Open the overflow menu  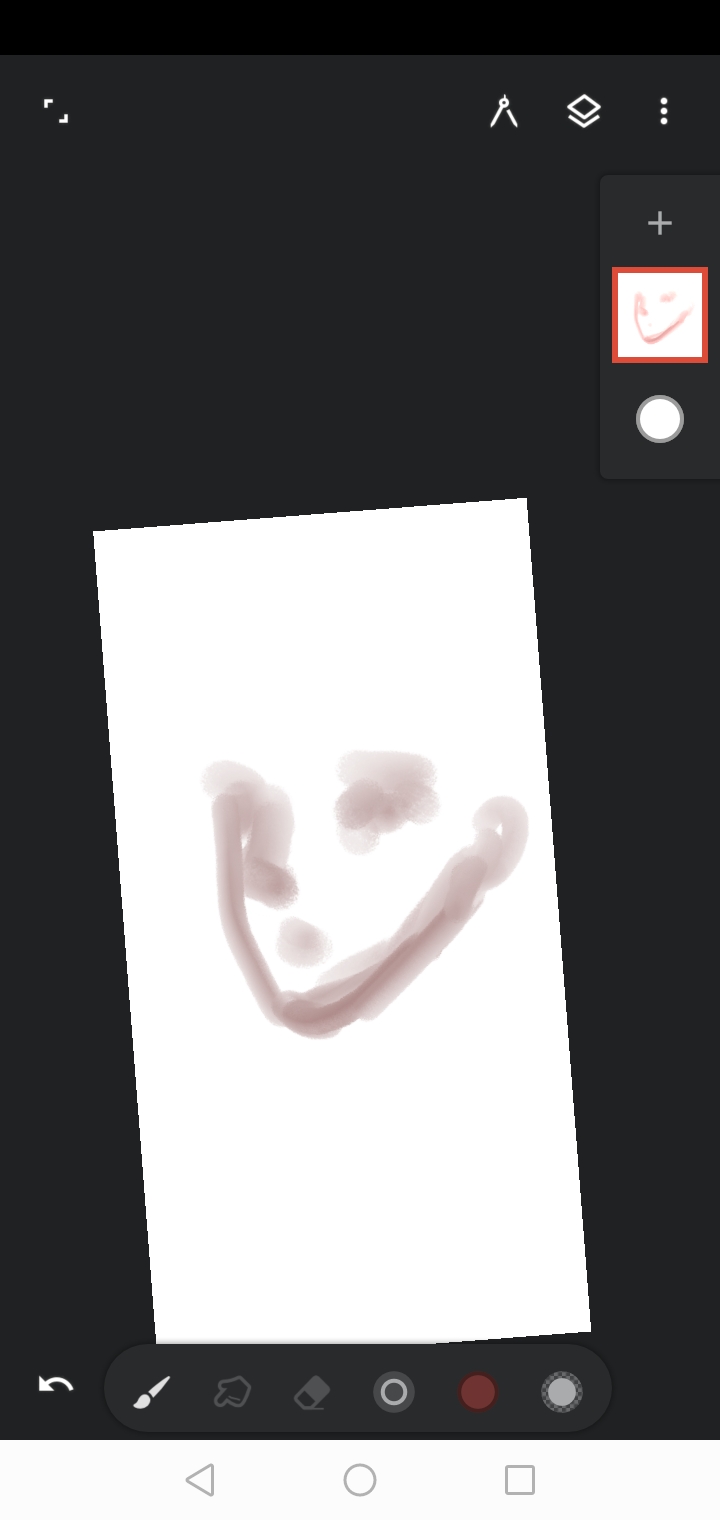pos(664,112)
